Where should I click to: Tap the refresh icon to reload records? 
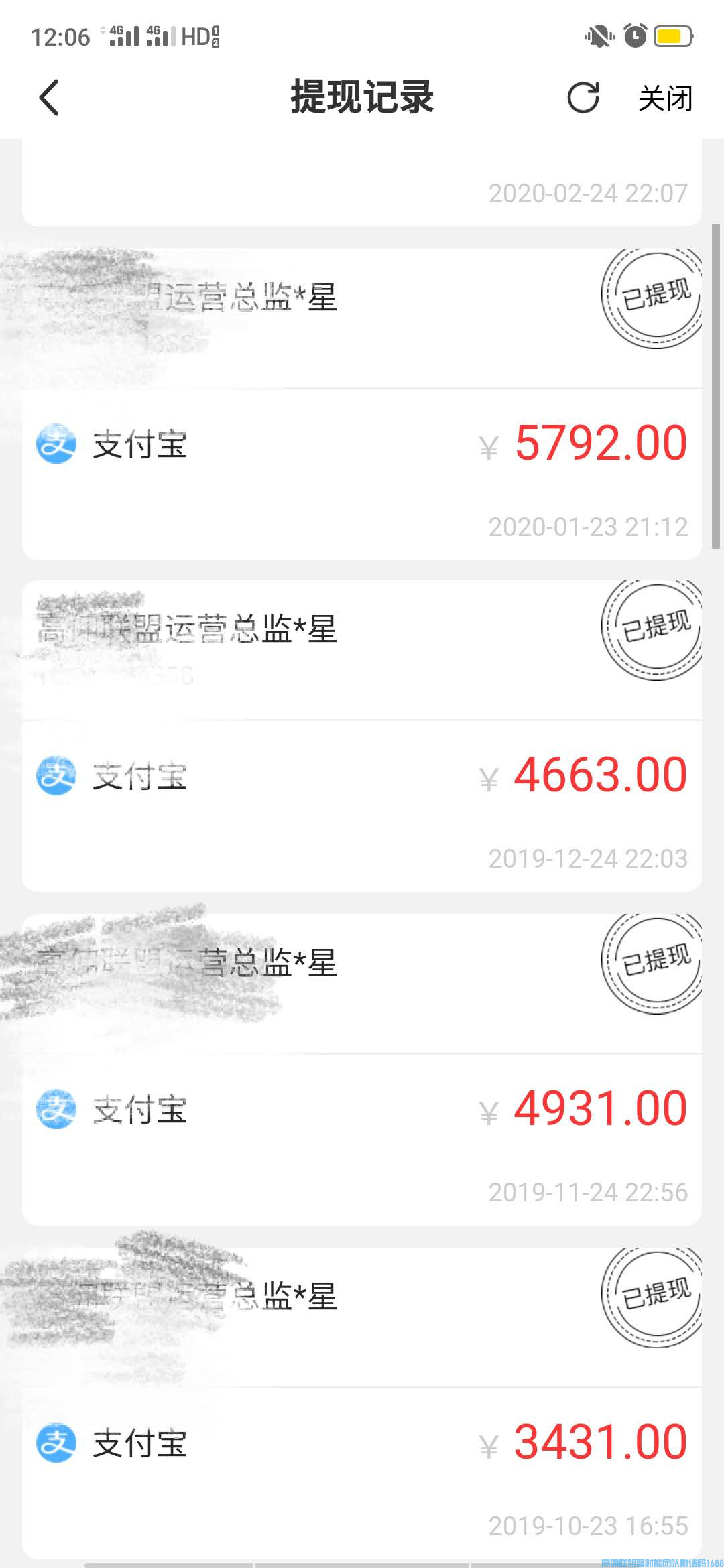point(583,97)
